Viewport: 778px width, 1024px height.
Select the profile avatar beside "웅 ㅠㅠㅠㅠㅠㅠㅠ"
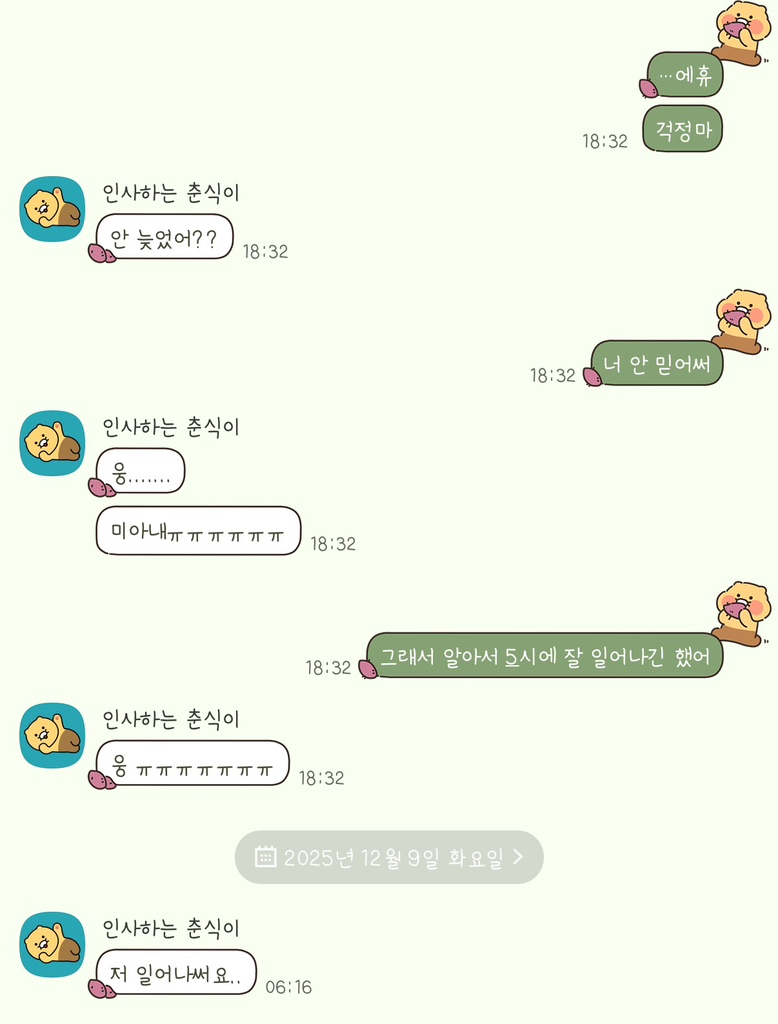coord(53,735)
